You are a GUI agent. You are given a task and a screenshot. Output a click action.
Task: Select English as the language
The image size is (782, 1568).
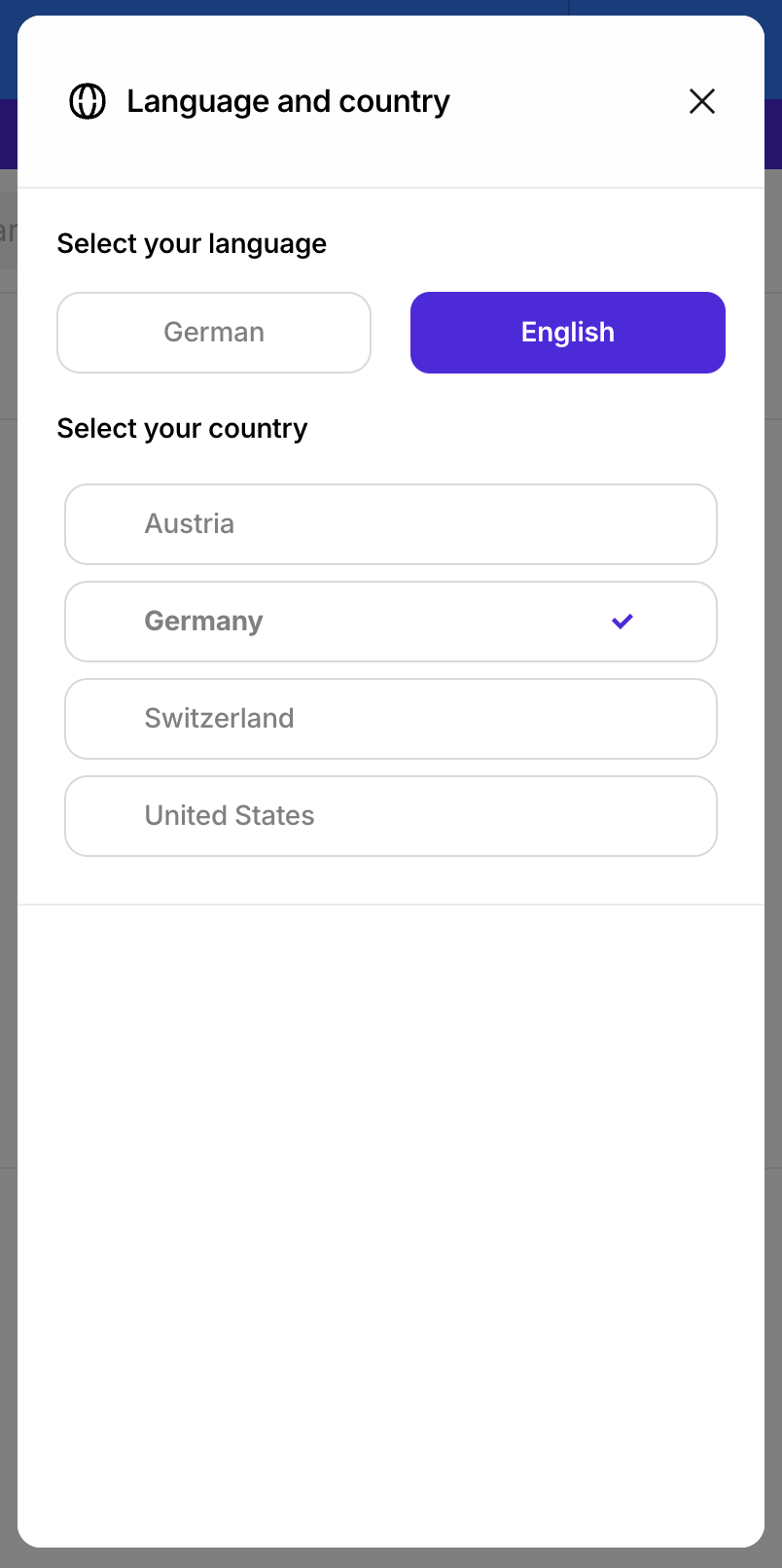(567, 333)
